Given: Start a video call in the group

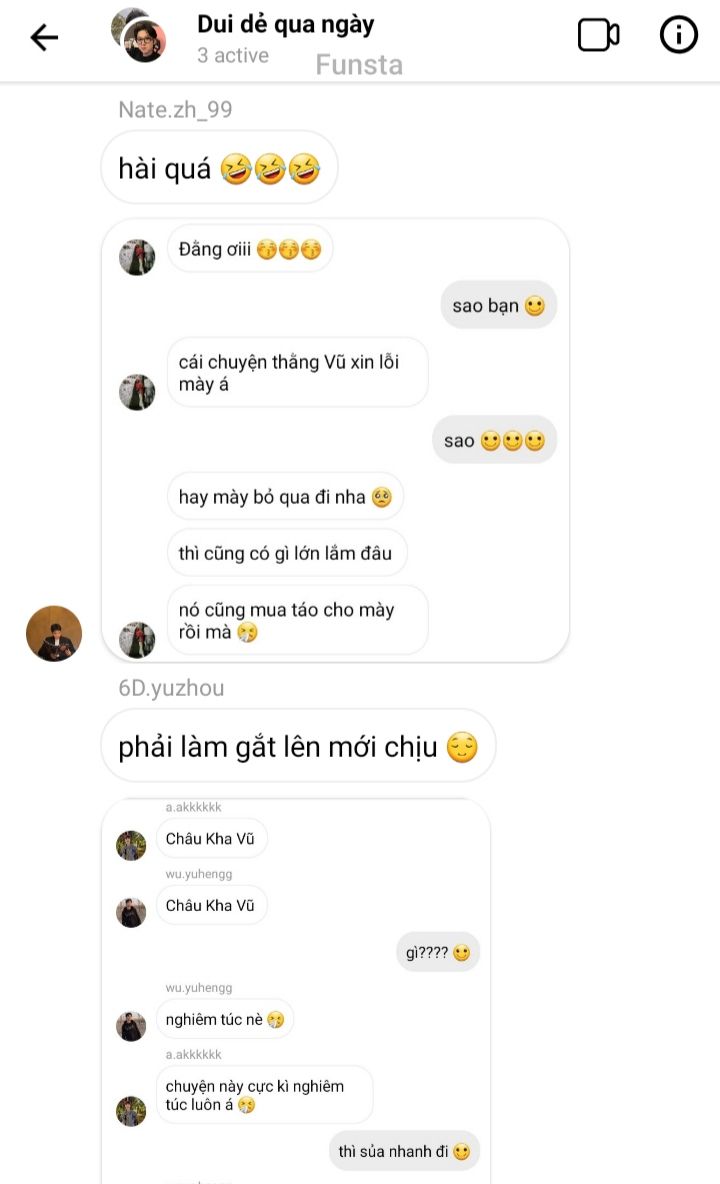Looking at the screenshot, I should (598, 36).
